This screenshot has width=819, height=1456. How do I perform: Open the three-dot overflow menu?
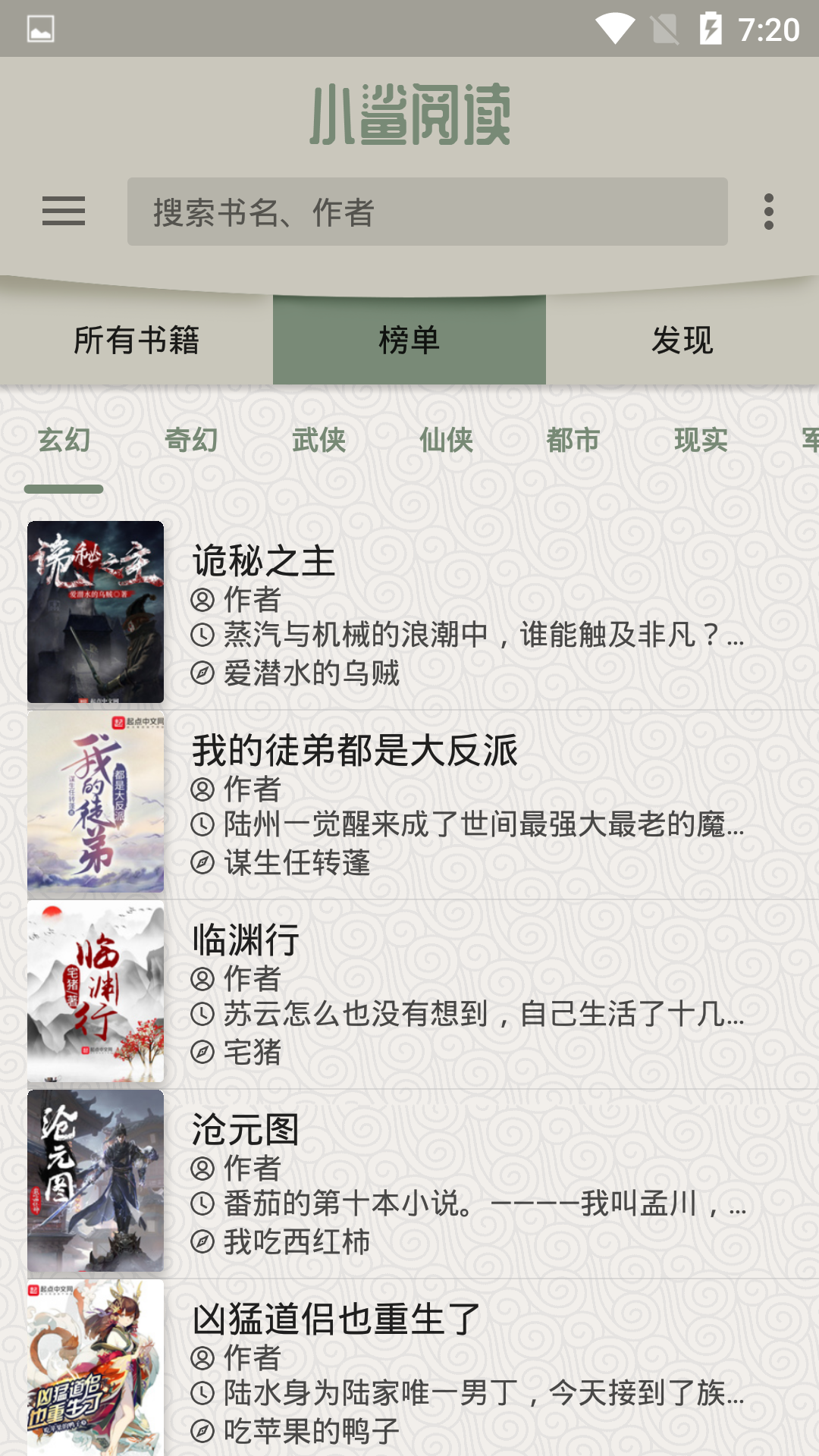coord(769,212)
